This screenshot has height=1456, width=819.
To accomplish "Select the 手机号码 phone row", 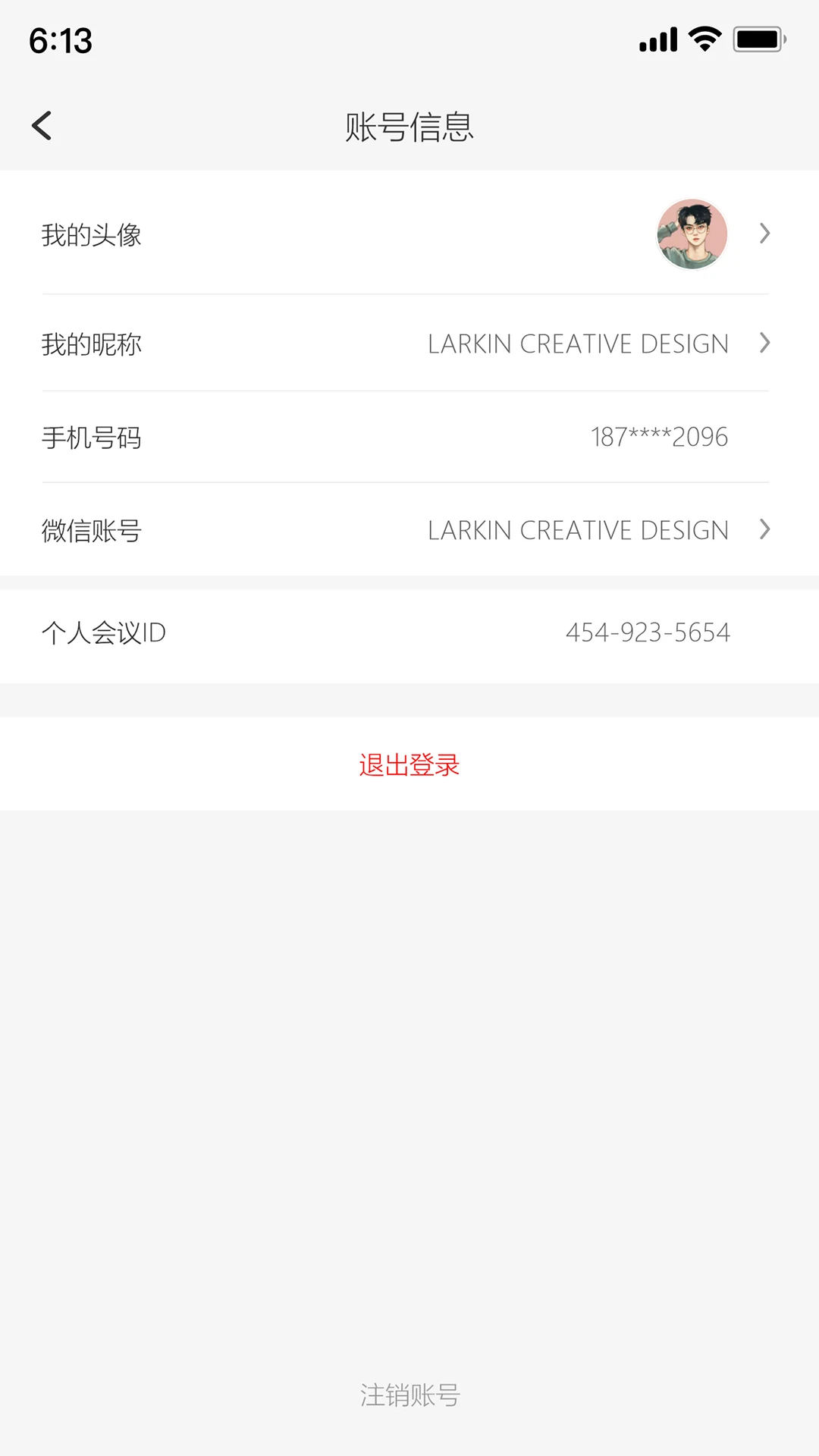I will pyautogui.click(x=409, y=437).
